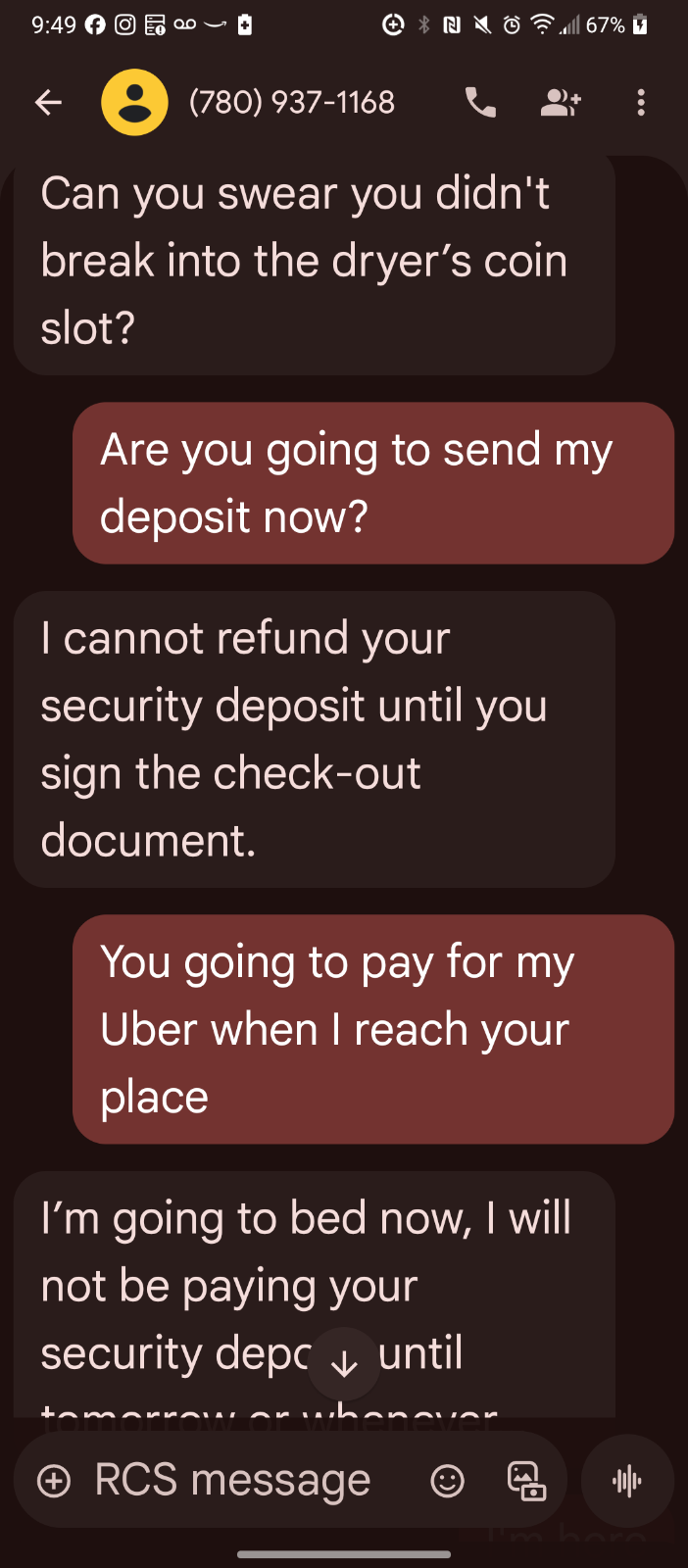Call (780) 937-1168
The image size is (688, 1568).
[480, 102]
